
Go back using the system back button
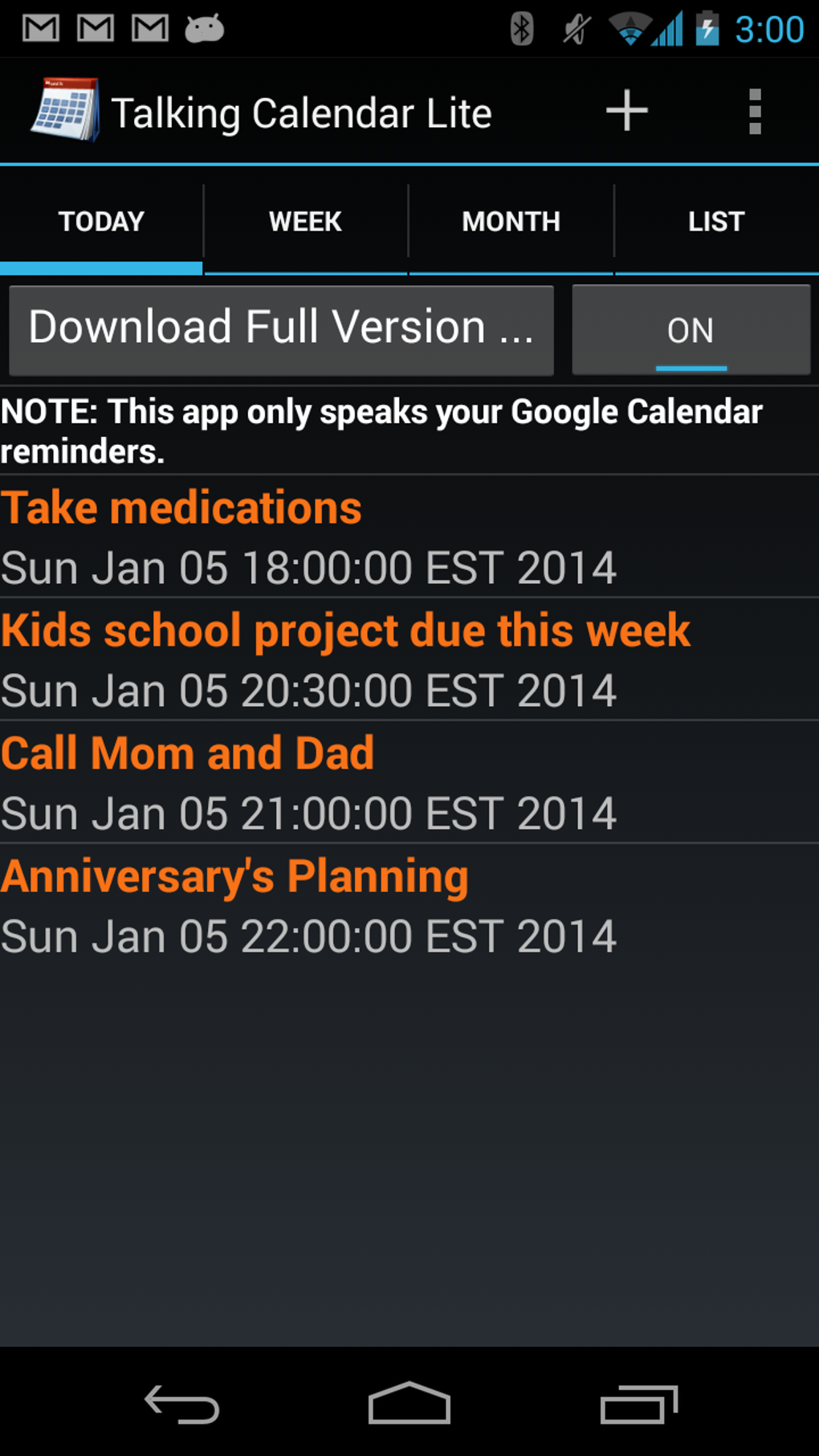[182, 1405]
